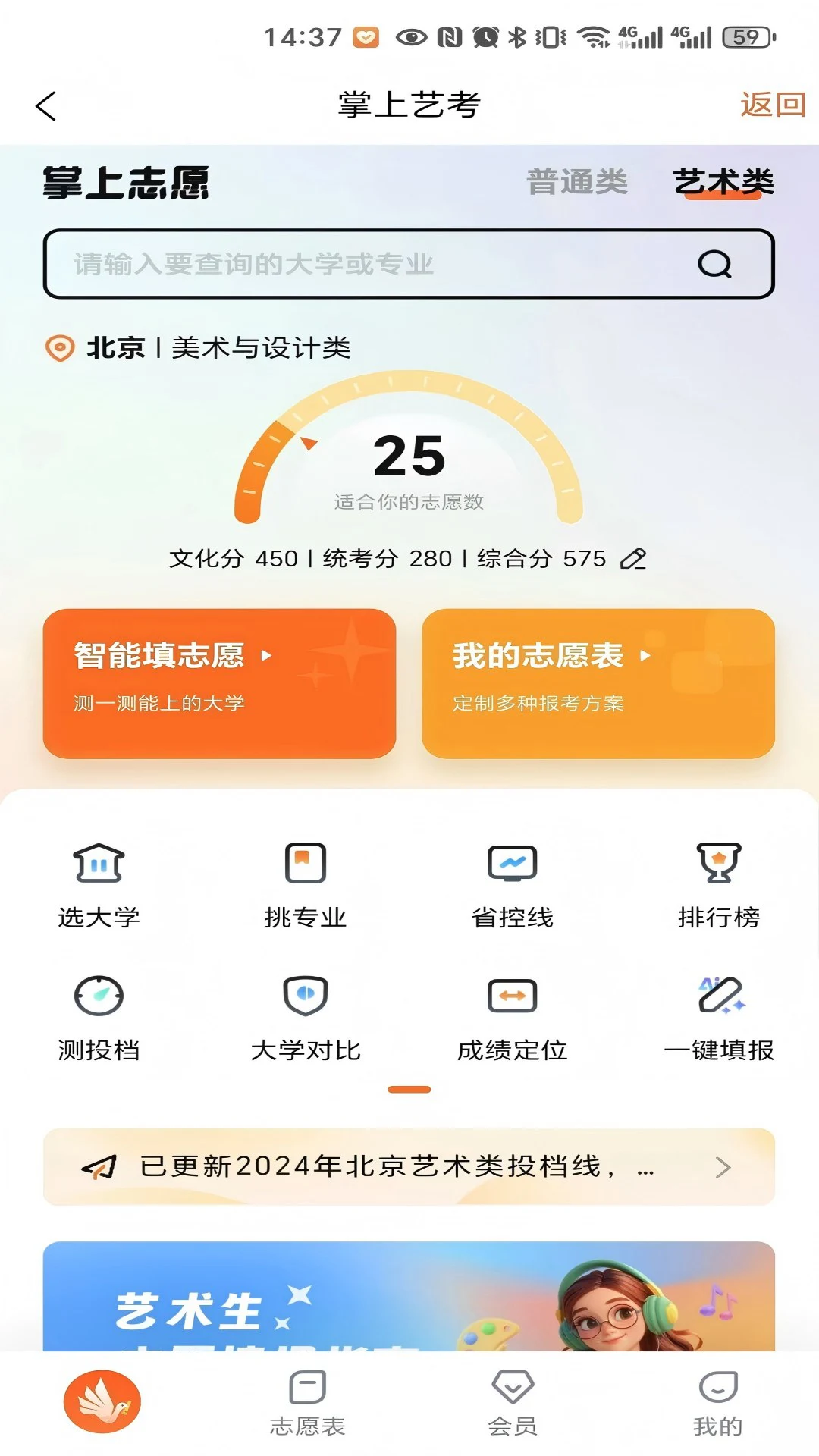
Task: Open the 测投档 admission test icon
Action: pyautogui.click(x=99, y=1015)
